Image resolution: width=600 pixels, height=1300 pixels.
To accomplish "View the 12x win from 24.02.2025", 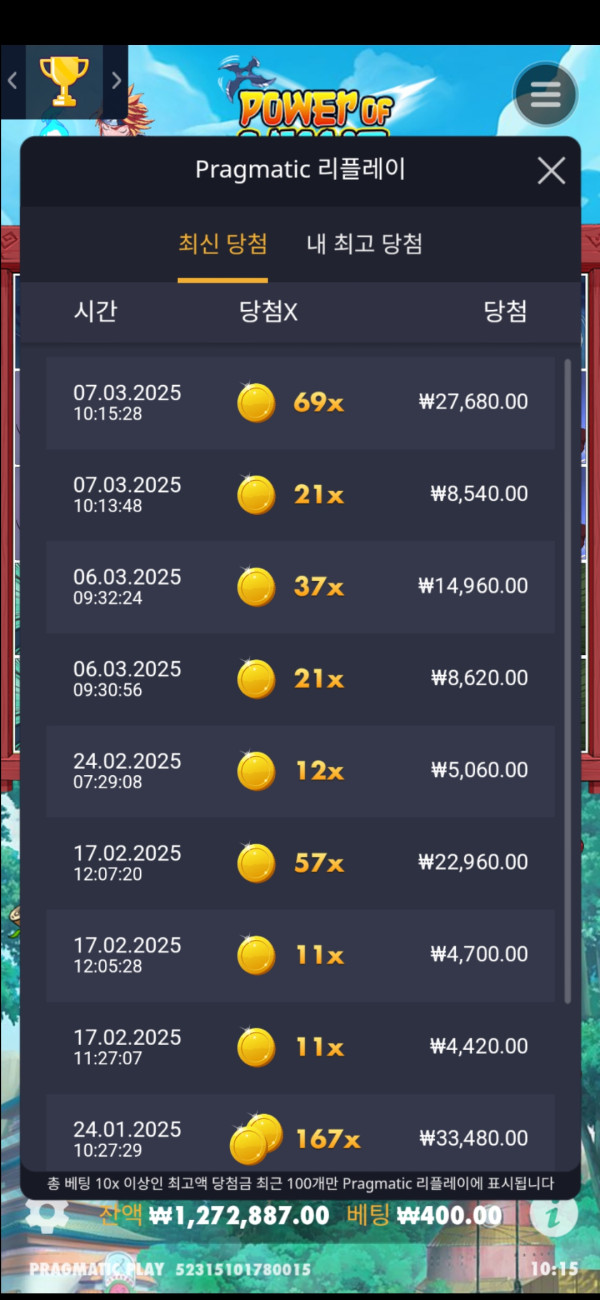I will tap(300, 771).
